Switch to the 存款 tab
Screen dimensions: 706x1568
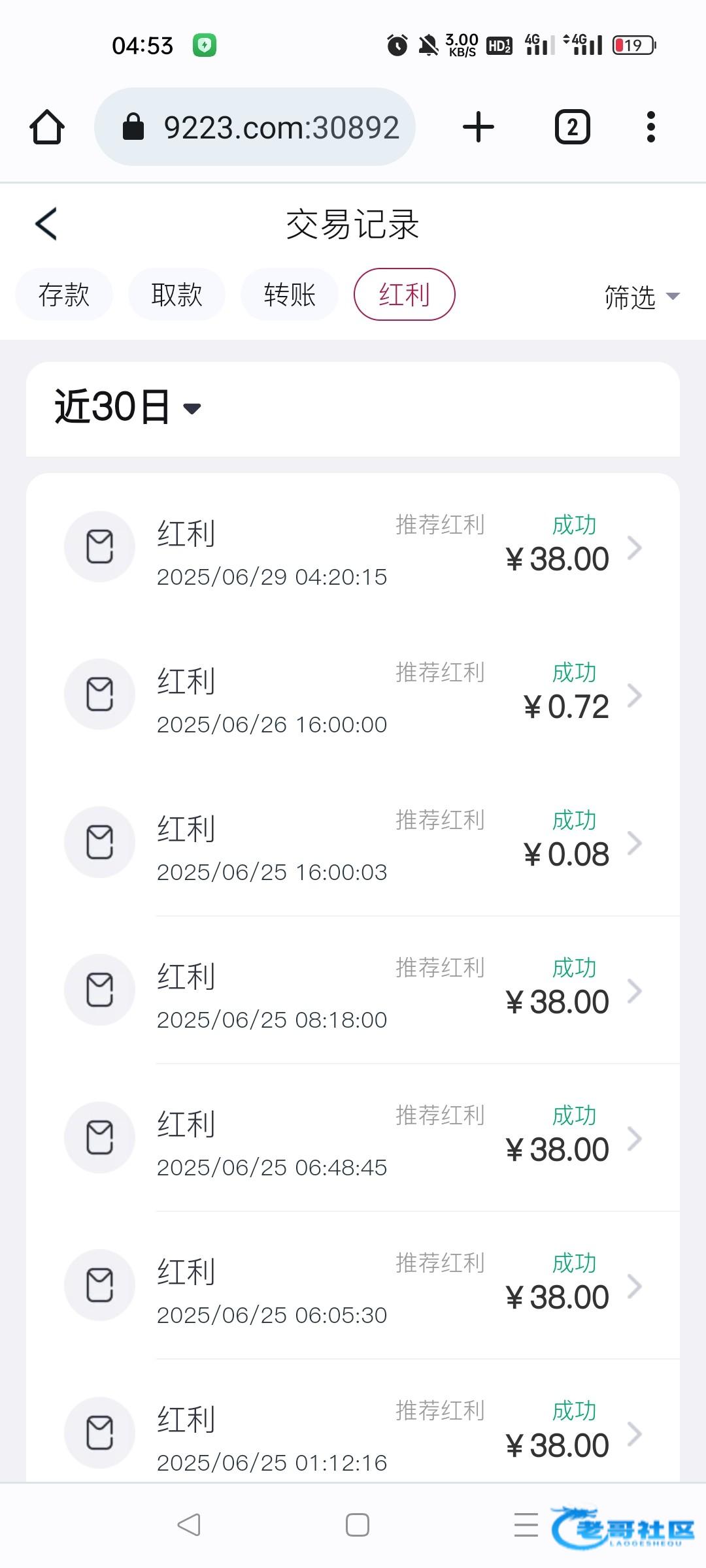(64, 295)
